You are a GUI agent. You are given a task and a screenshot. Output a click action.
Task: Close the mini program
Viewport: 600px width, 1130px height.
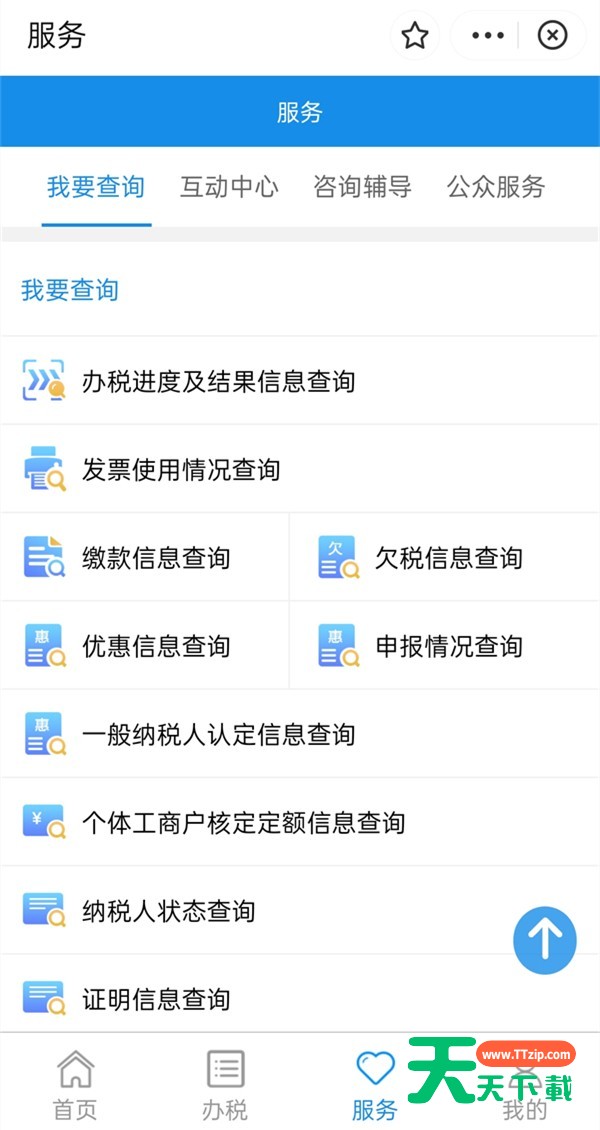click(552, 37)
